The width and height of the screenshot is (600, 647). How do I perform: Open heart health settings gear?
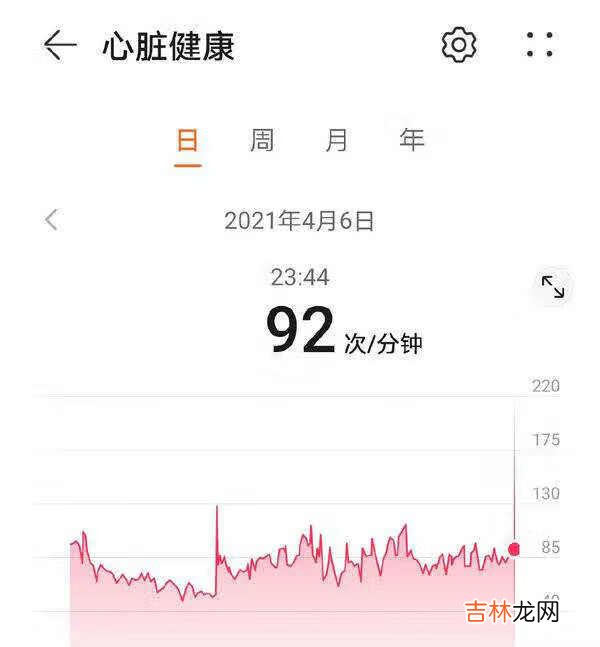459,45
